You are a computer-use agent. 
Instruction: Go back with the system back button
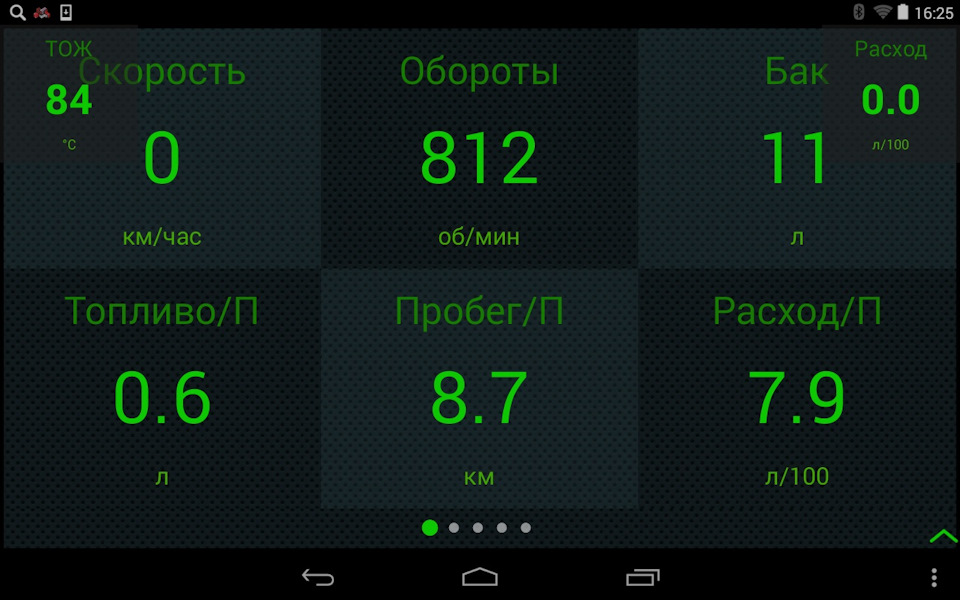pyautogui.click(x=318, y=577)
